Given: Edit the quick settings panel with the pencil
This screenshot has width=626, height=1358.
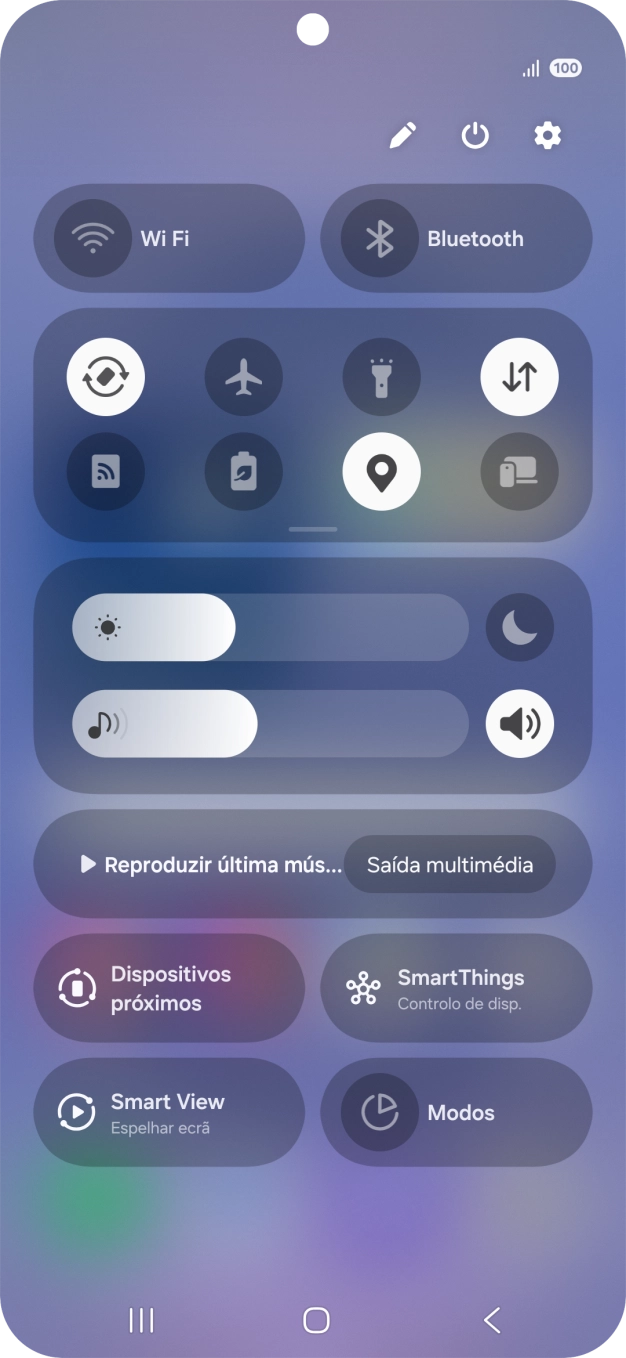Looking at the screenshot, I should (402, 136).
